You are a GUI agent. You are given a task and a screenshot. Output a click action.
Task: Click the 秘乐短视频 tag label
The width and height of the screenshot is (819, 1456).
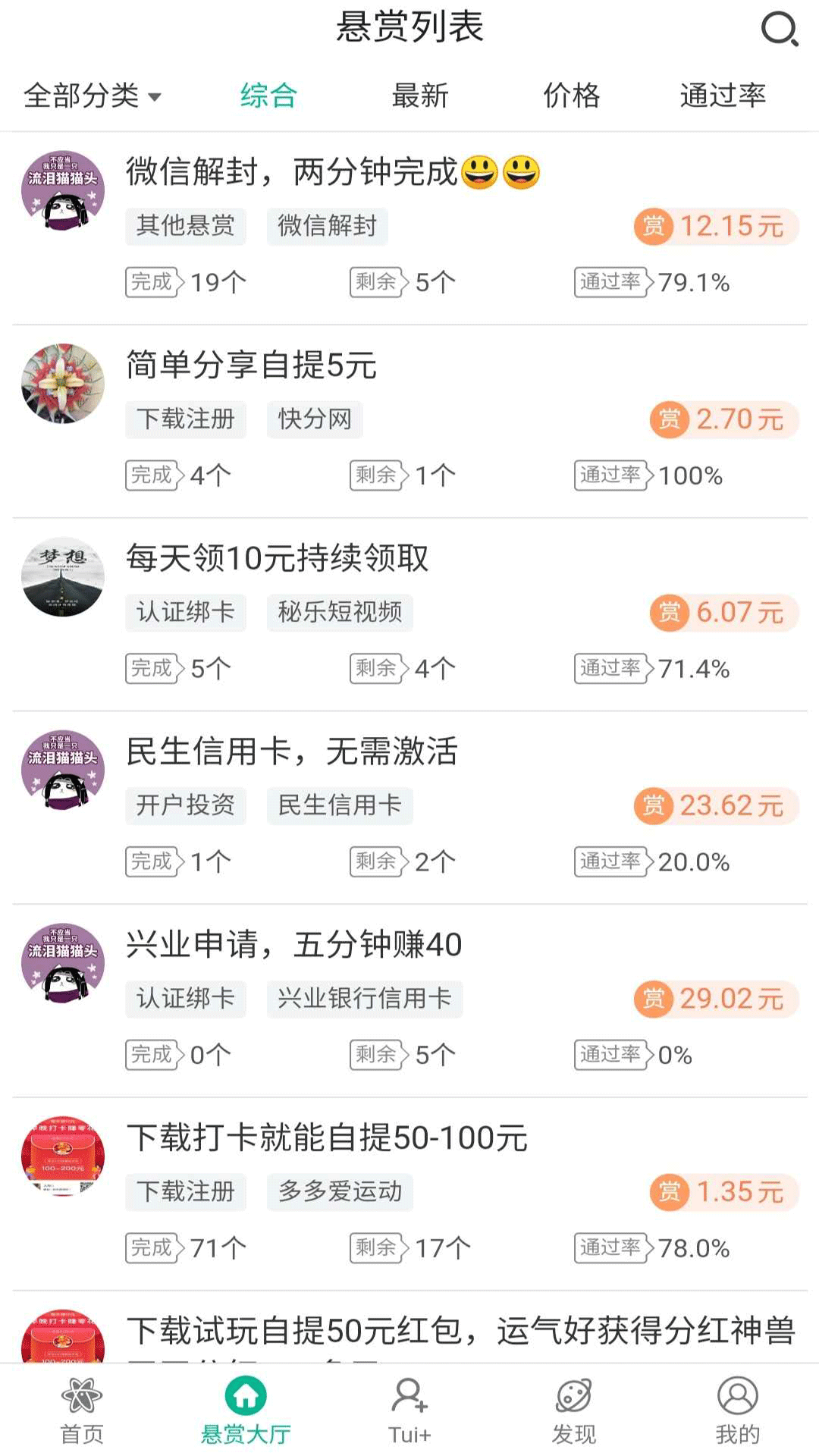[x=340, y=613]
